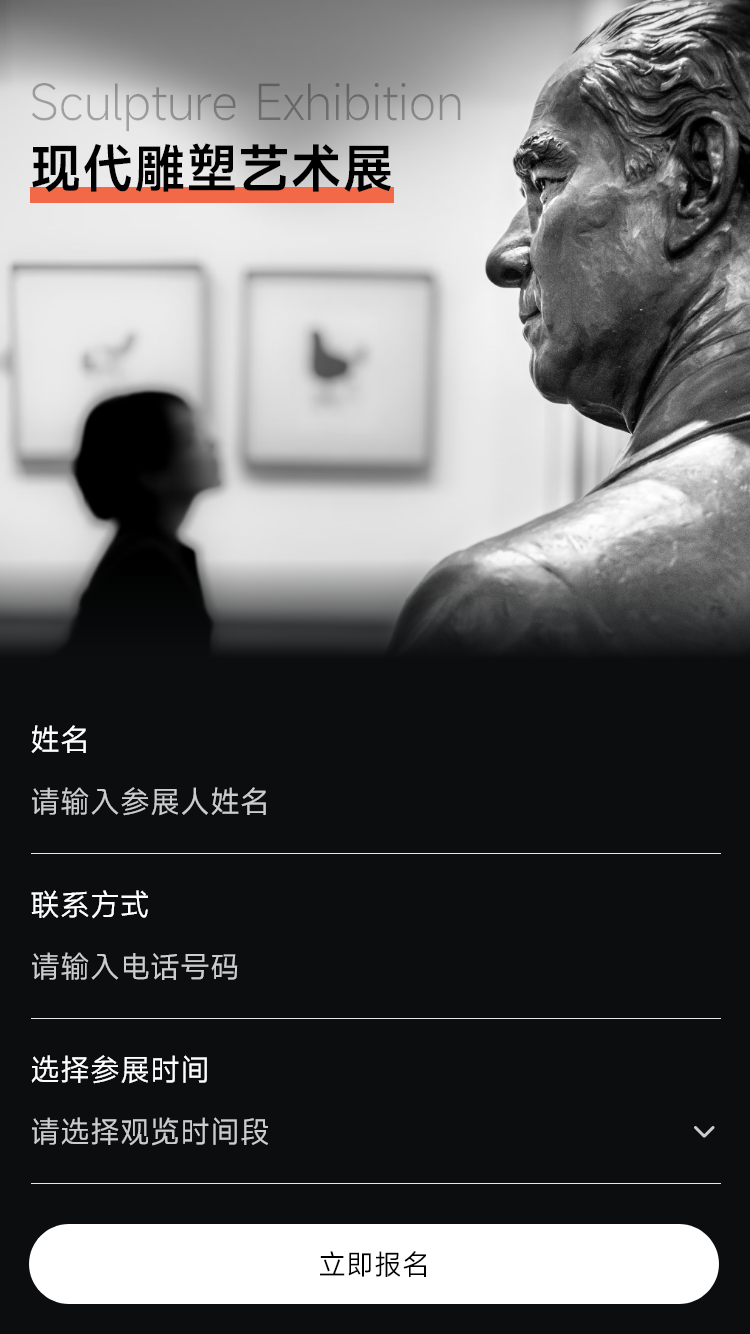Tap the 请输入参展人姓名 name field
Viewport: 750px width, 1334px height.
pyautogui.click(x=375, y=802)
